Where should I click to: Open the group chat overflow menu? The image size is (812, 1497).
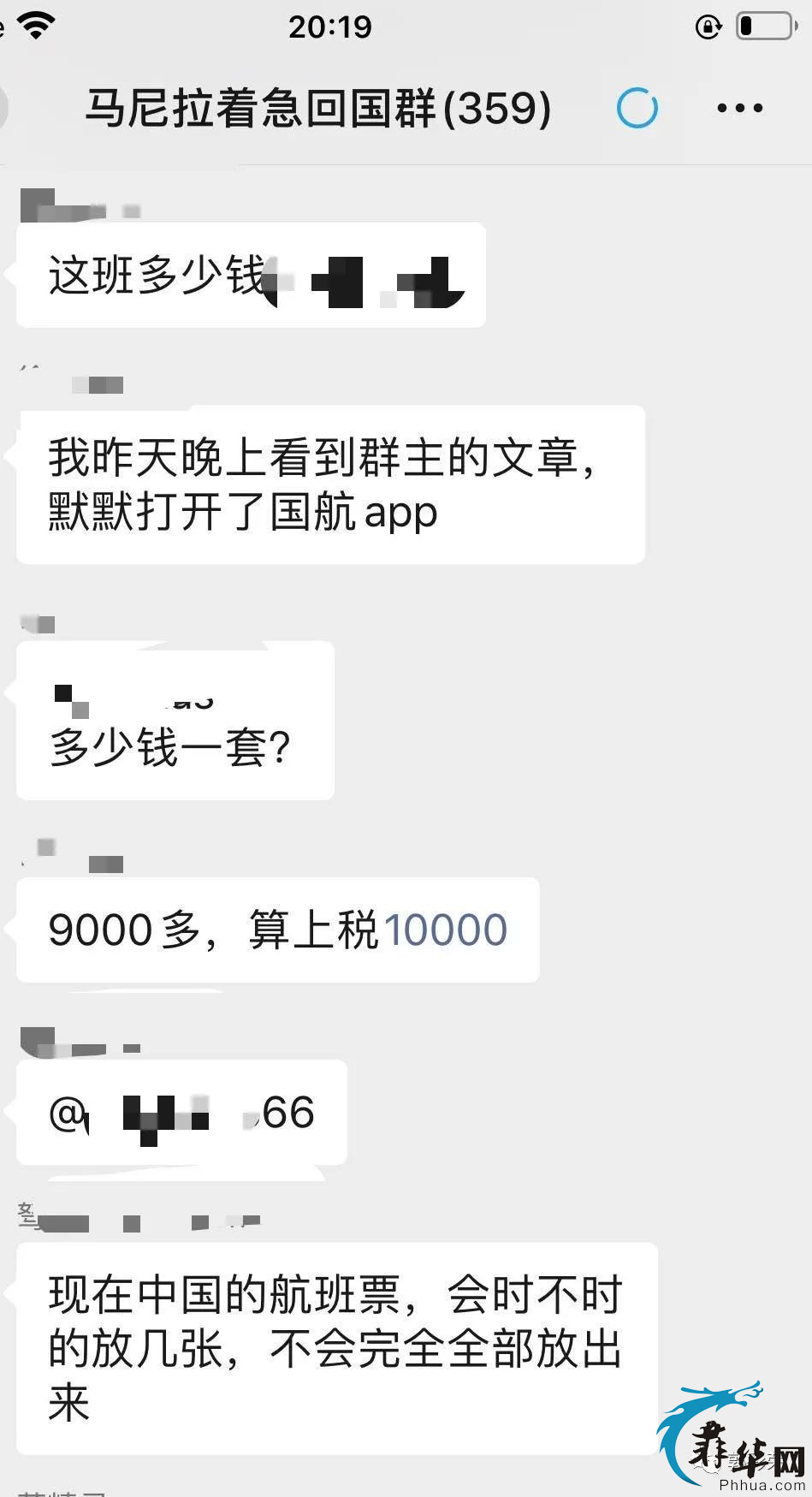click(739, 108)
